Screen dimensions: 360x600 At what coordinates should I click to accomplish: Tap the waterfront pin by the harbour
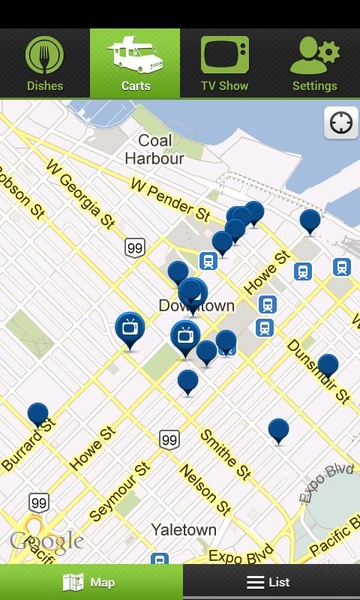(310, 222)
